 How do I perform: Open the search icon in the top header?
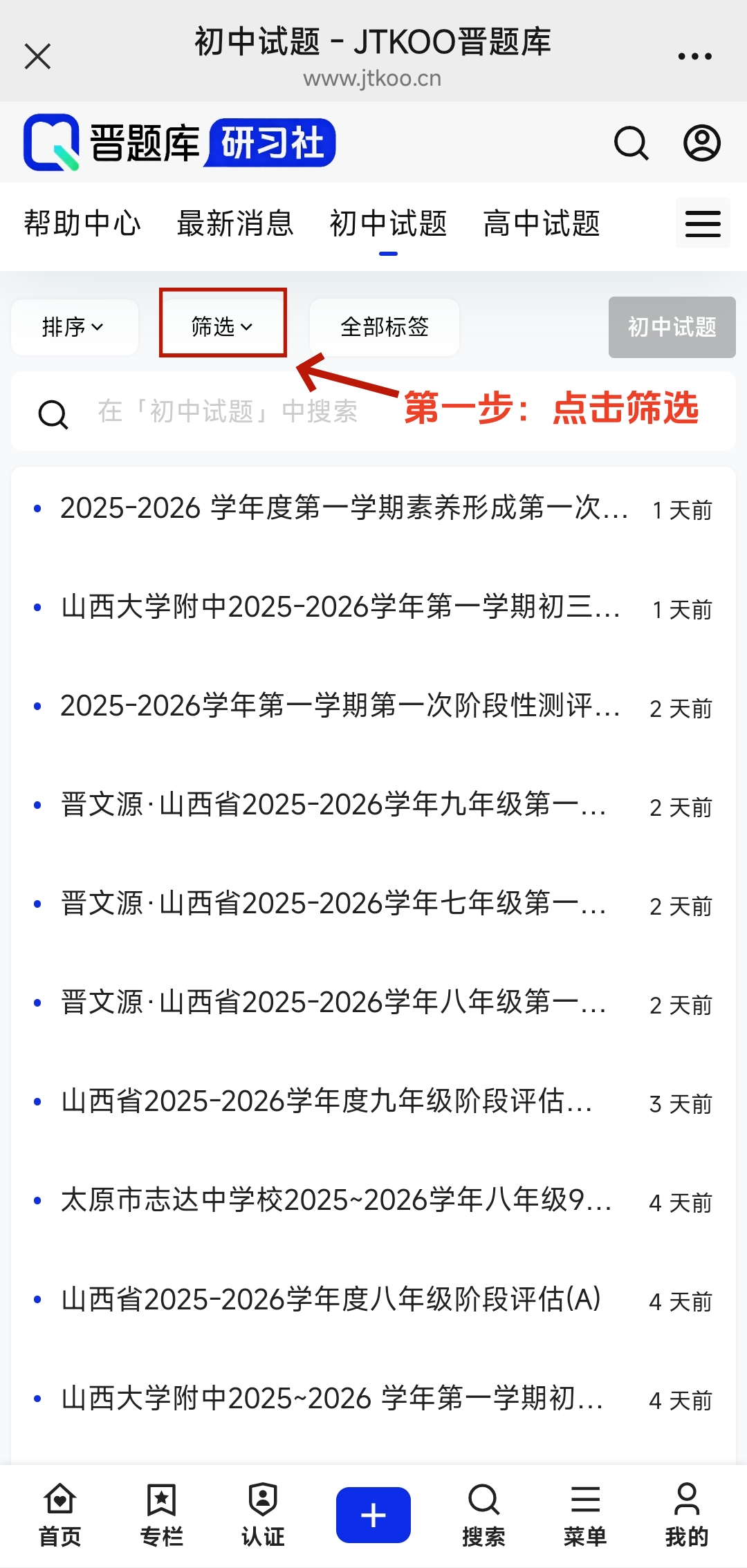[631, 144]
